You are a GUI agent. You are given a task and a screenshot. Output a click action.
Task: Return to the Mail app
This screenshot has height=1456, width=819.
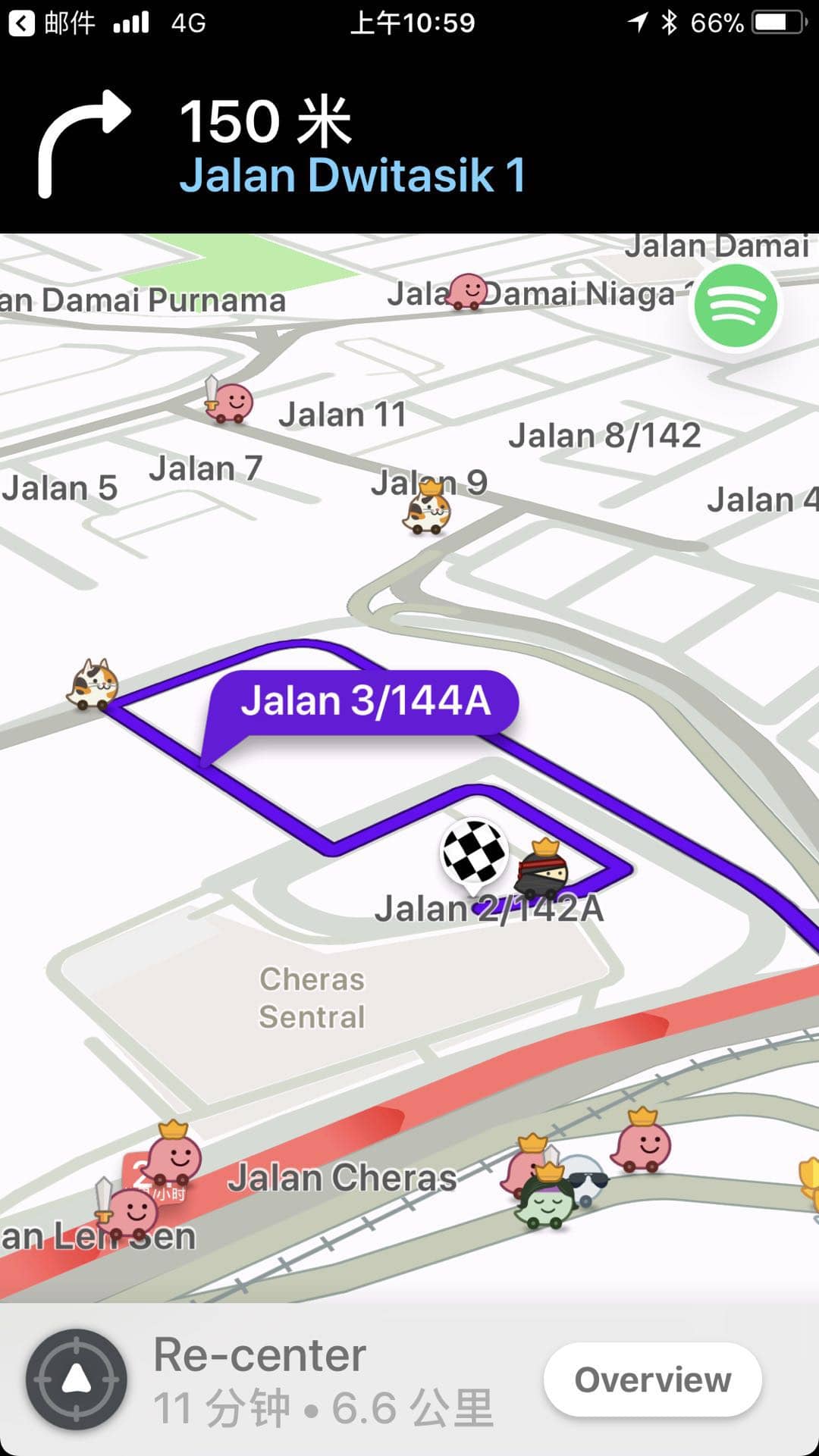pos(52,23)
